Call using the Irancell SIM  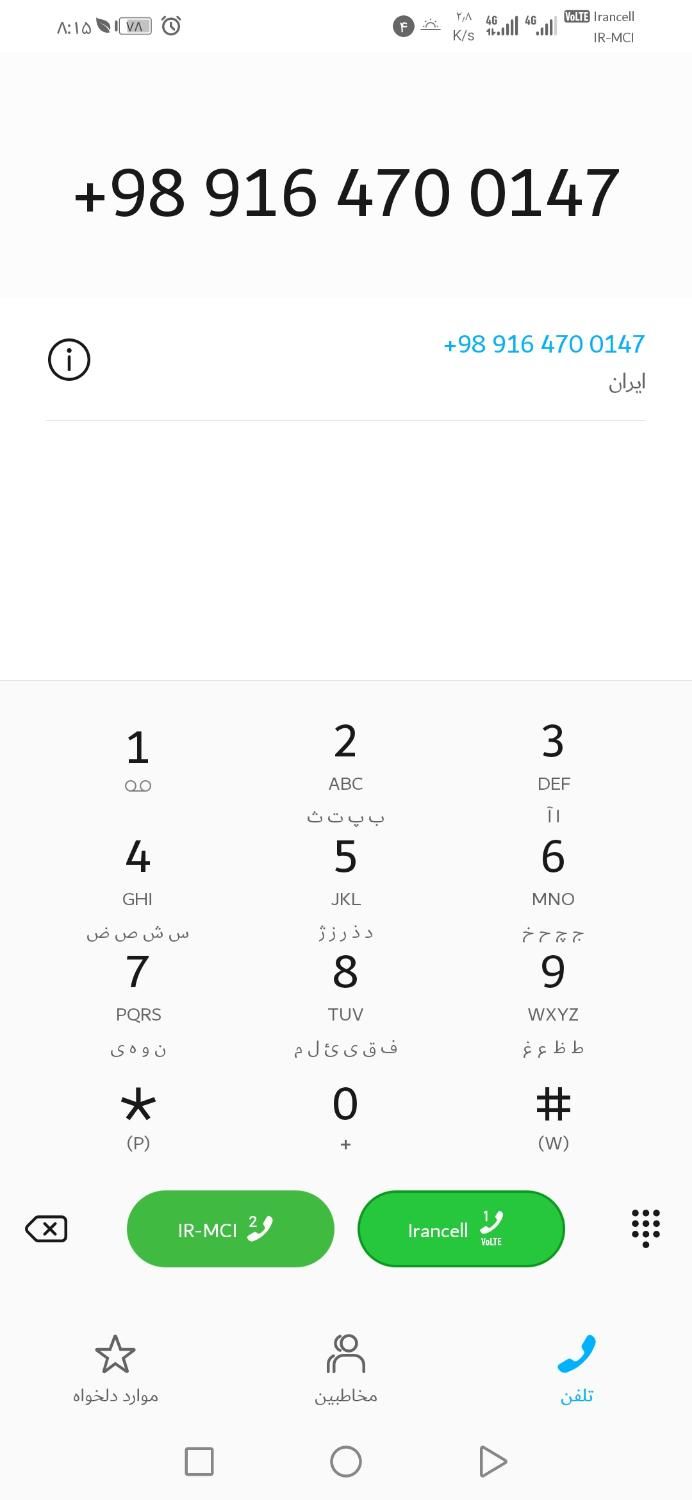tap(461, 1229)
